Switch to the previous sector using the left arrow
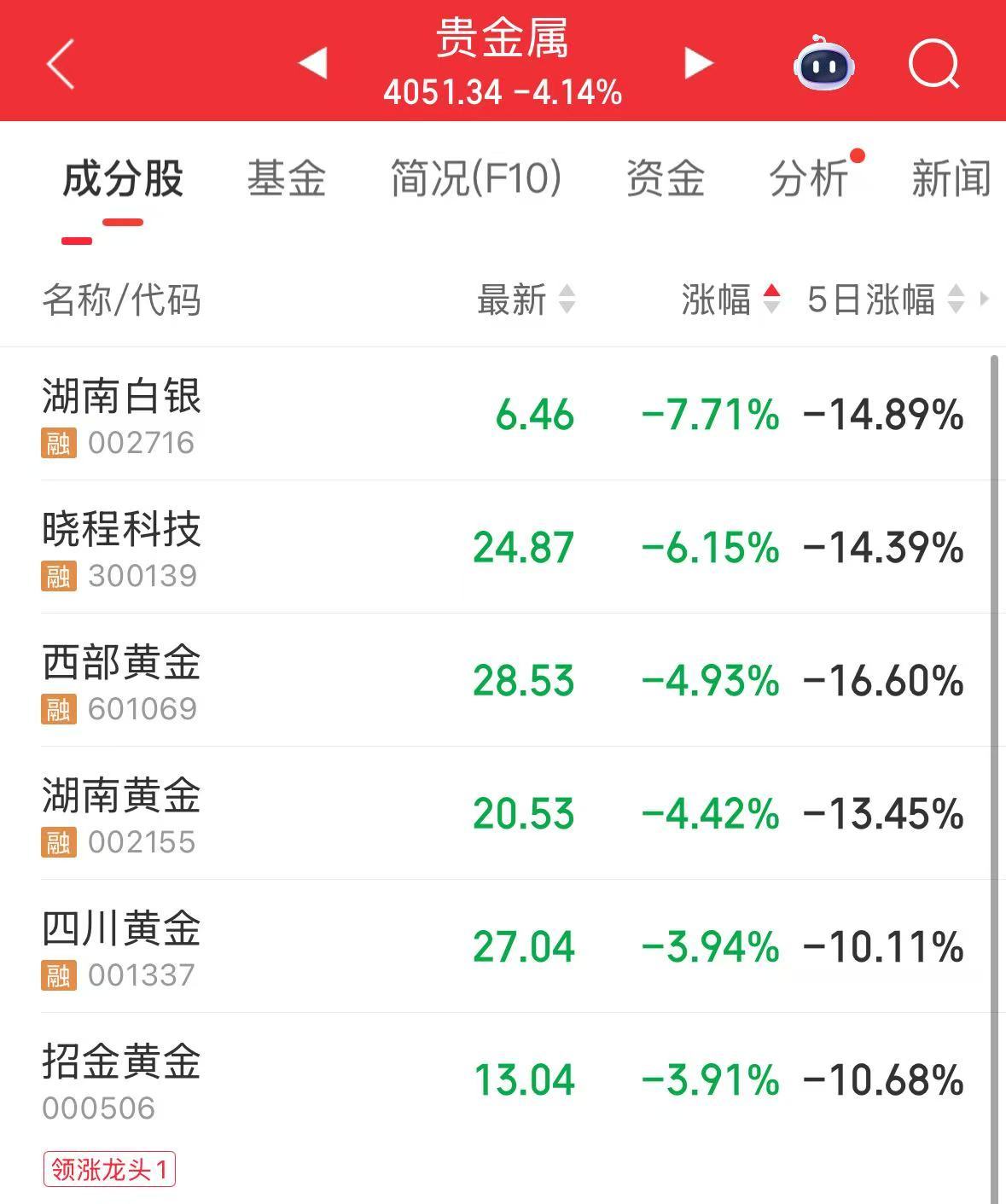Viewport: 1006px width, 1204px height. (313, 63)
